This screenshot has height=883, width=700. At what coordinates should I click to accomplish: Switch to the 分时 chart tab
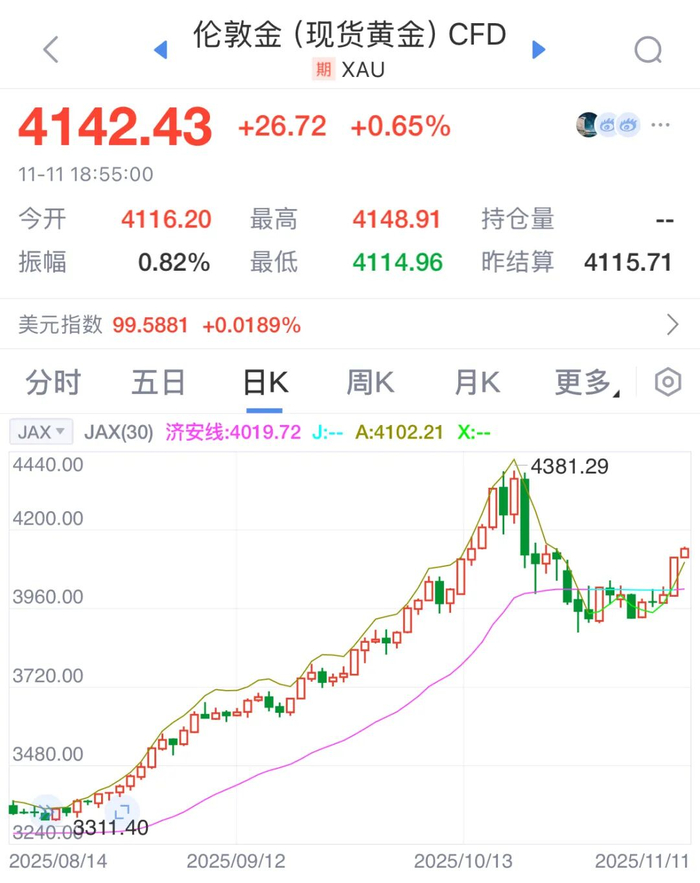pyautogui.click(x=53, y=383)
